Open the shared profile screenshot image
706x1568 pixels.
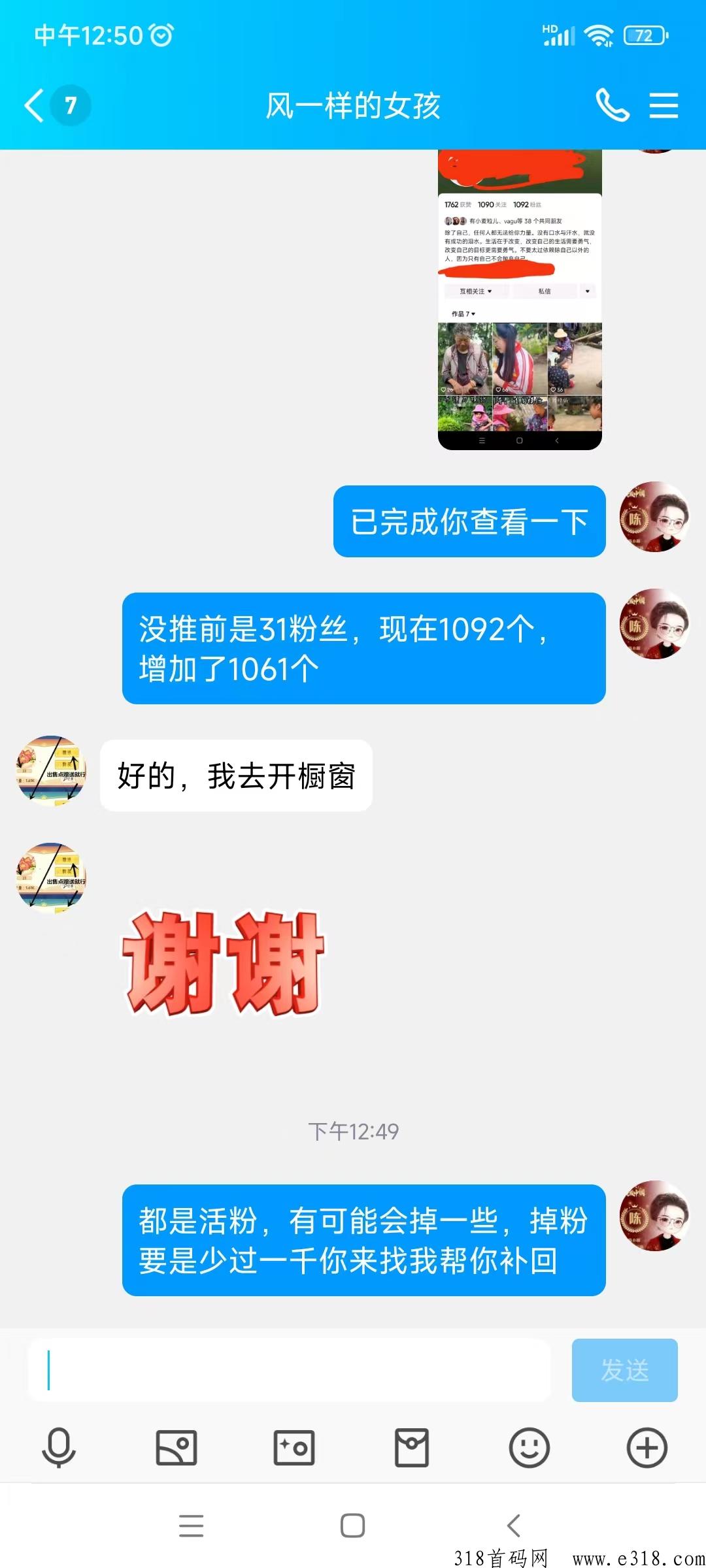(x=520, y=300)
